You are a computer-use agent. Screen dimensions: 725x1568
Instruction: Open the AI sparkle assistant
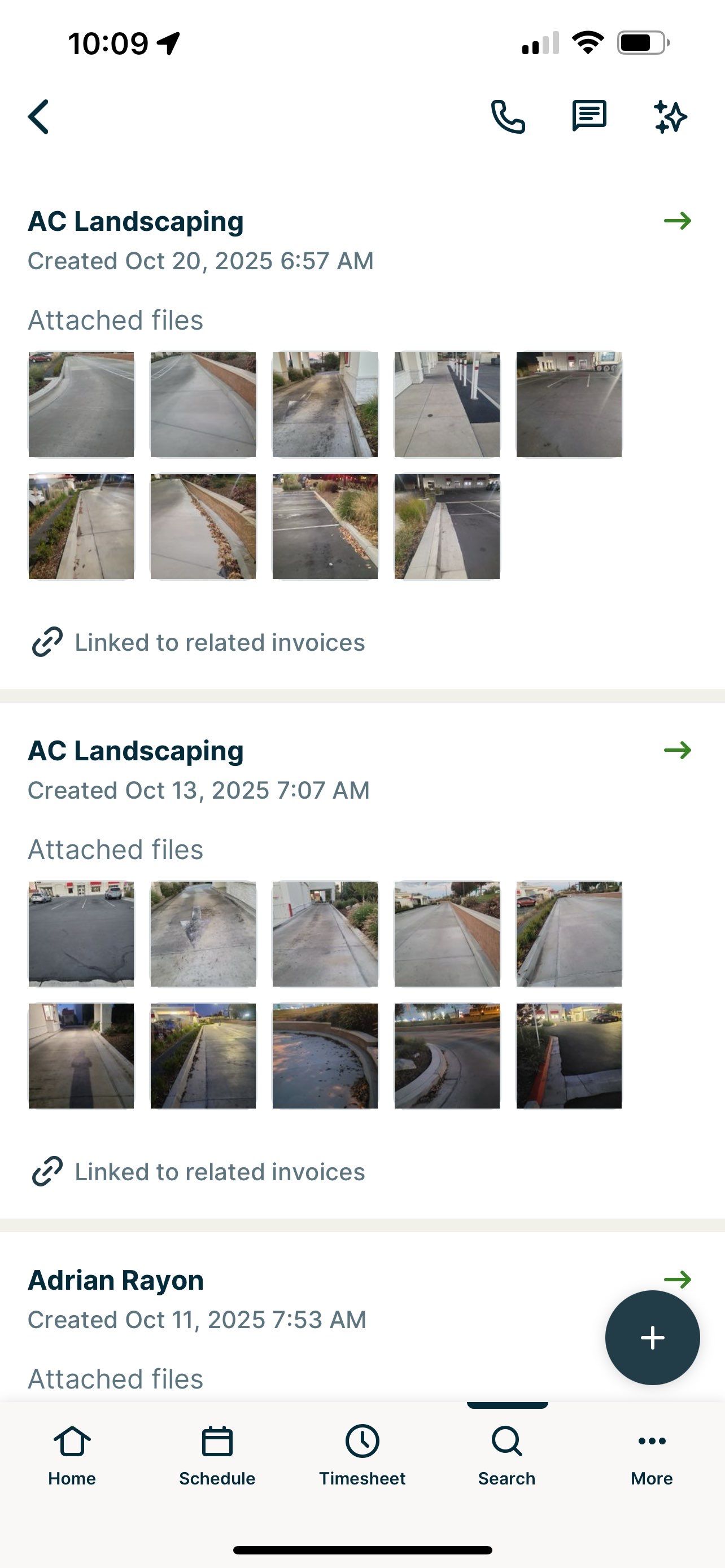(x=670, y=116)
